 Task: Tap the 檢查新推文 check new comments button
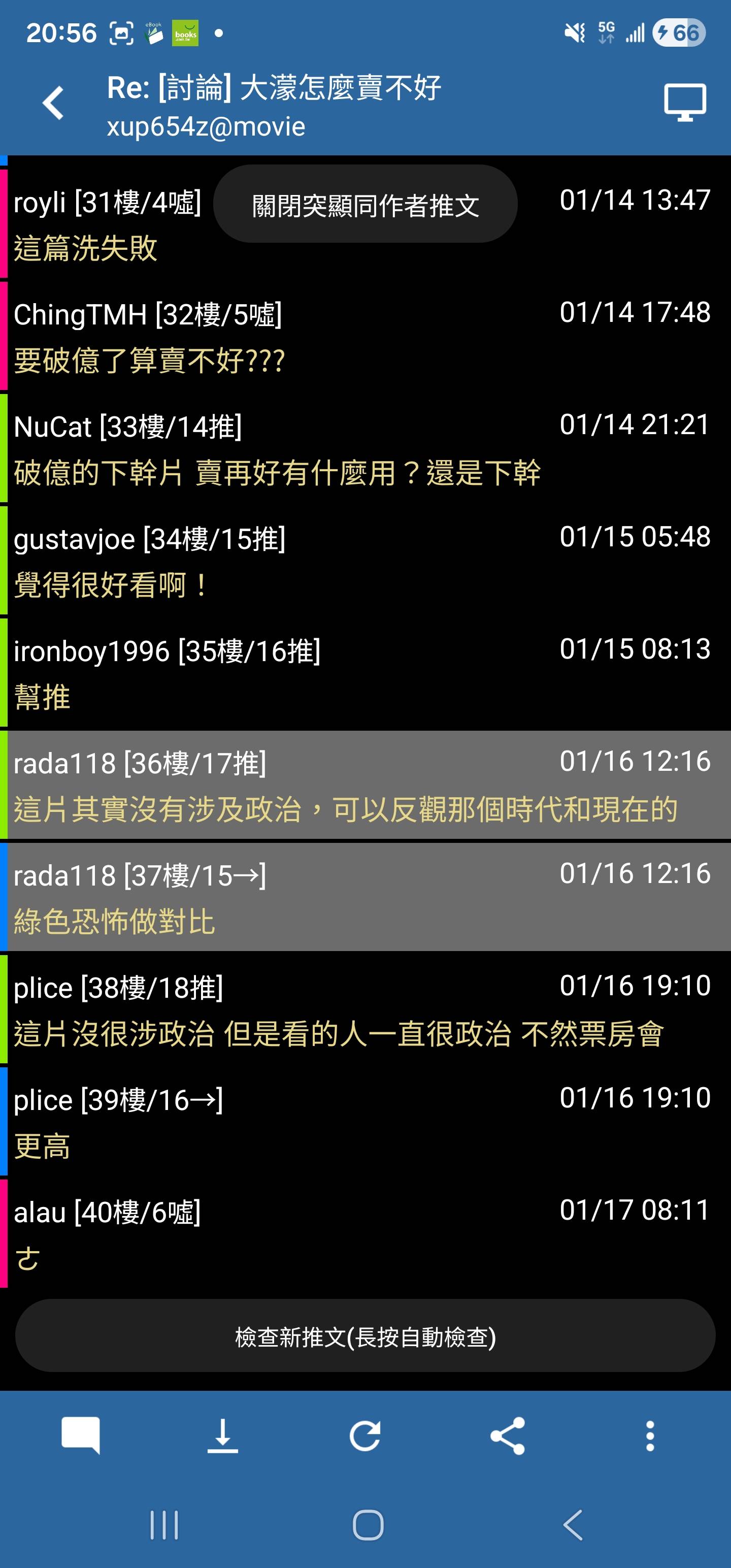click(x=365, y=1336)
